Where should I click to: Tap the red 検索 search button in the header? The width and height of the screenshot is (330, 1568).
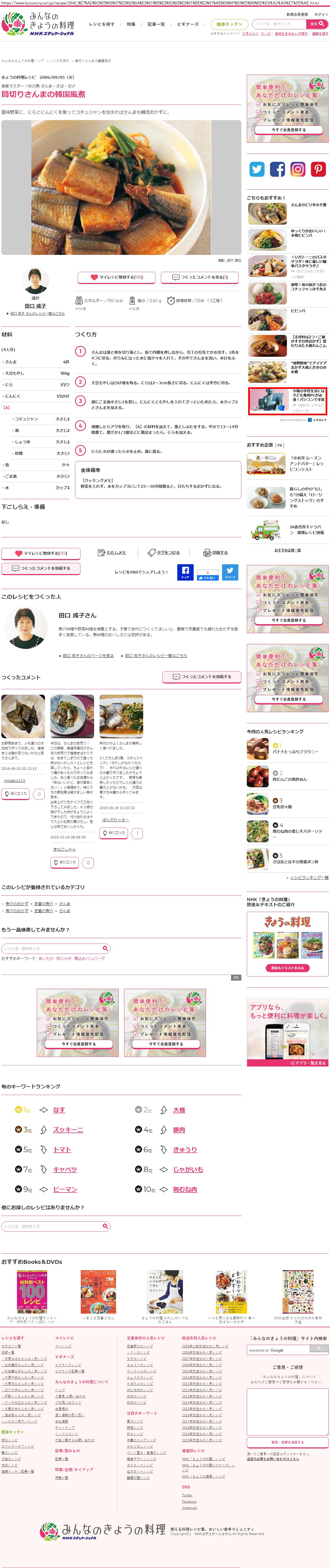pyautogui.click(x=317, y=24)
